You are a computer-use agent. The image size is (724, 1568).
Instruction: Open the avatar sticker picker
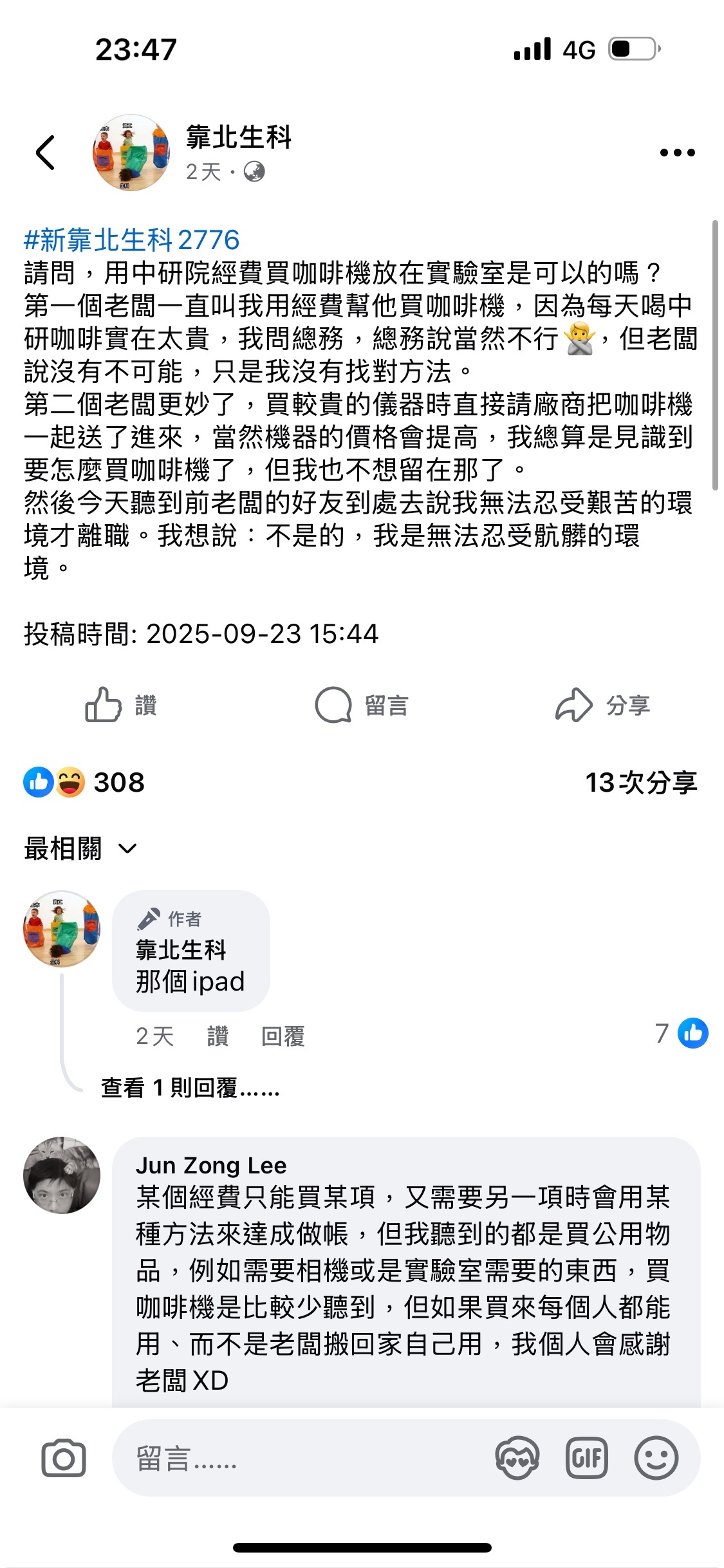click(517, 1459)
